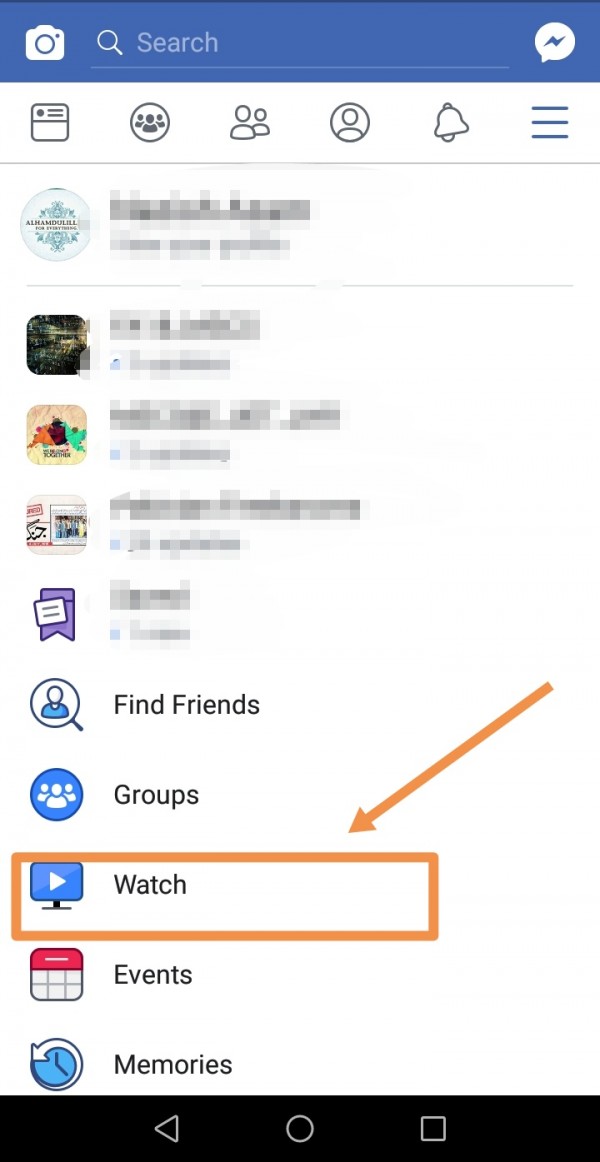Tap the hamburger menu tab
The image size is (600, 1162).
(550, 123)
